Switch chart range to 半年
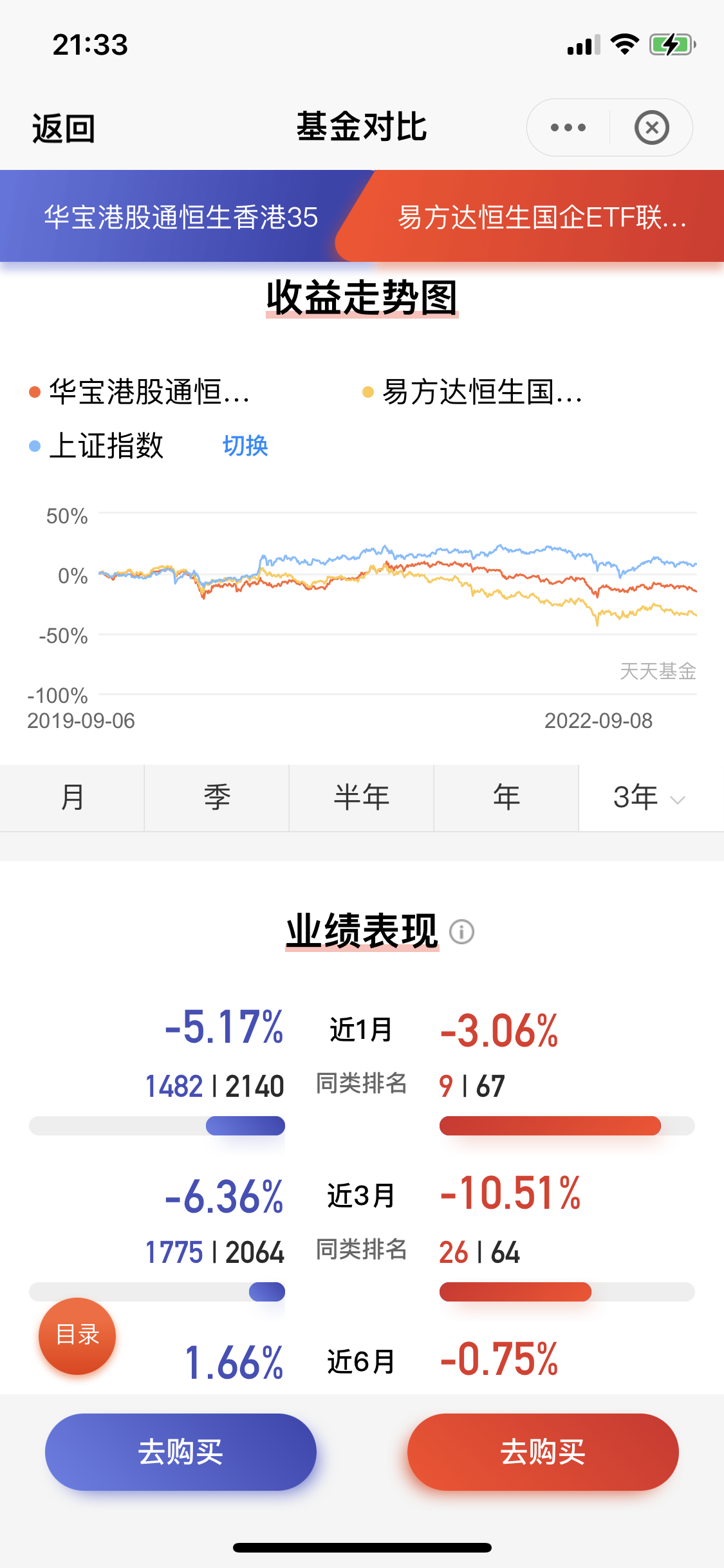 (x=362, y=798)
